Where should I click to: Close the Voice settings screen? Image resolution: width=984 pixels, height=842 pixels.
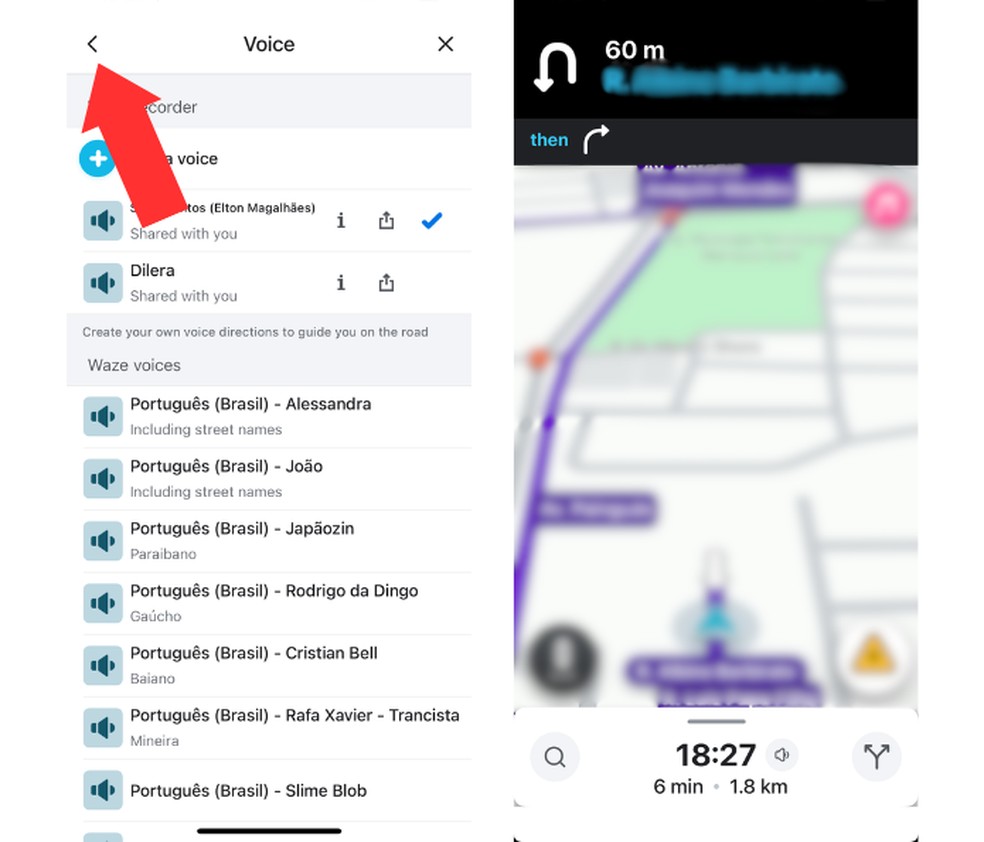pos(446,44)
